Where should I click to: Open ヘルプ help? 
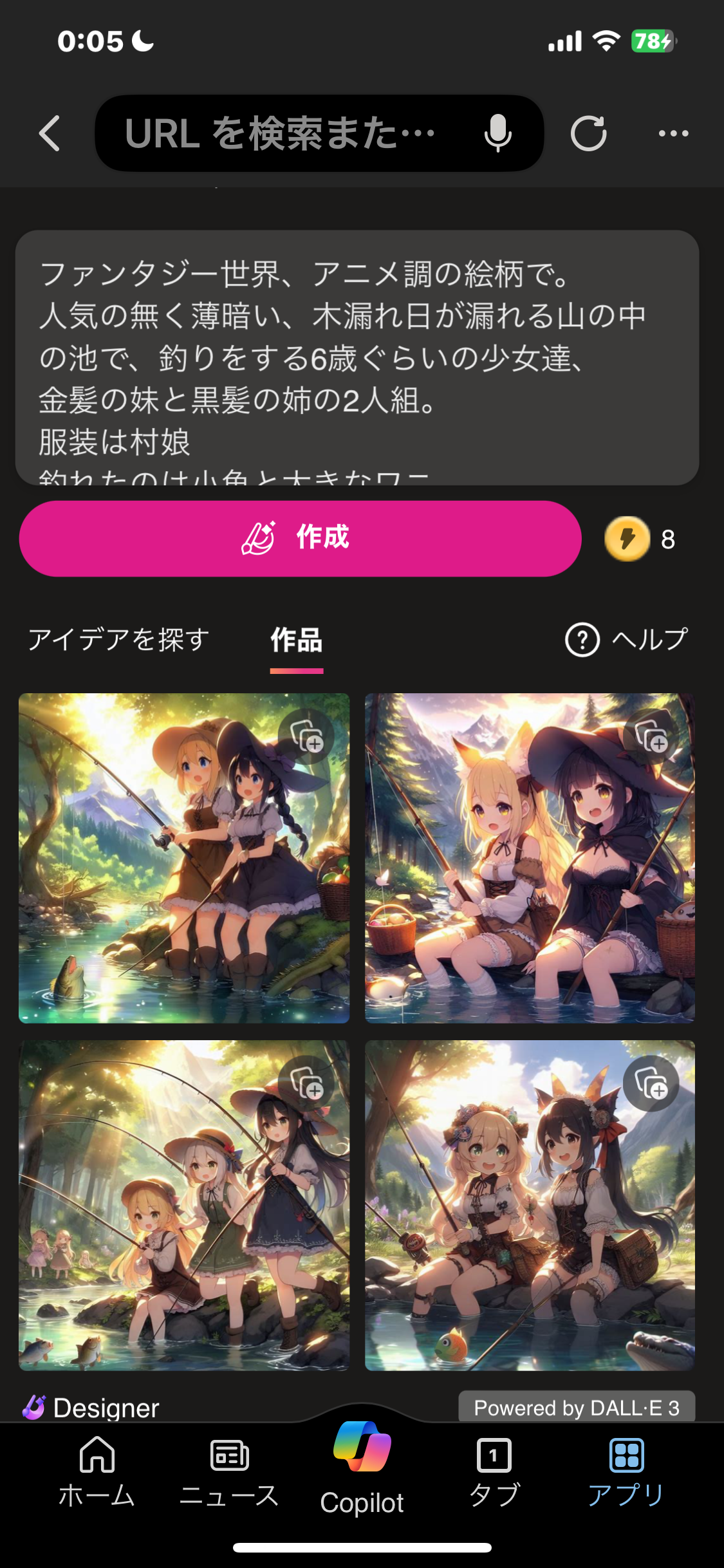[x=627, y=640]
